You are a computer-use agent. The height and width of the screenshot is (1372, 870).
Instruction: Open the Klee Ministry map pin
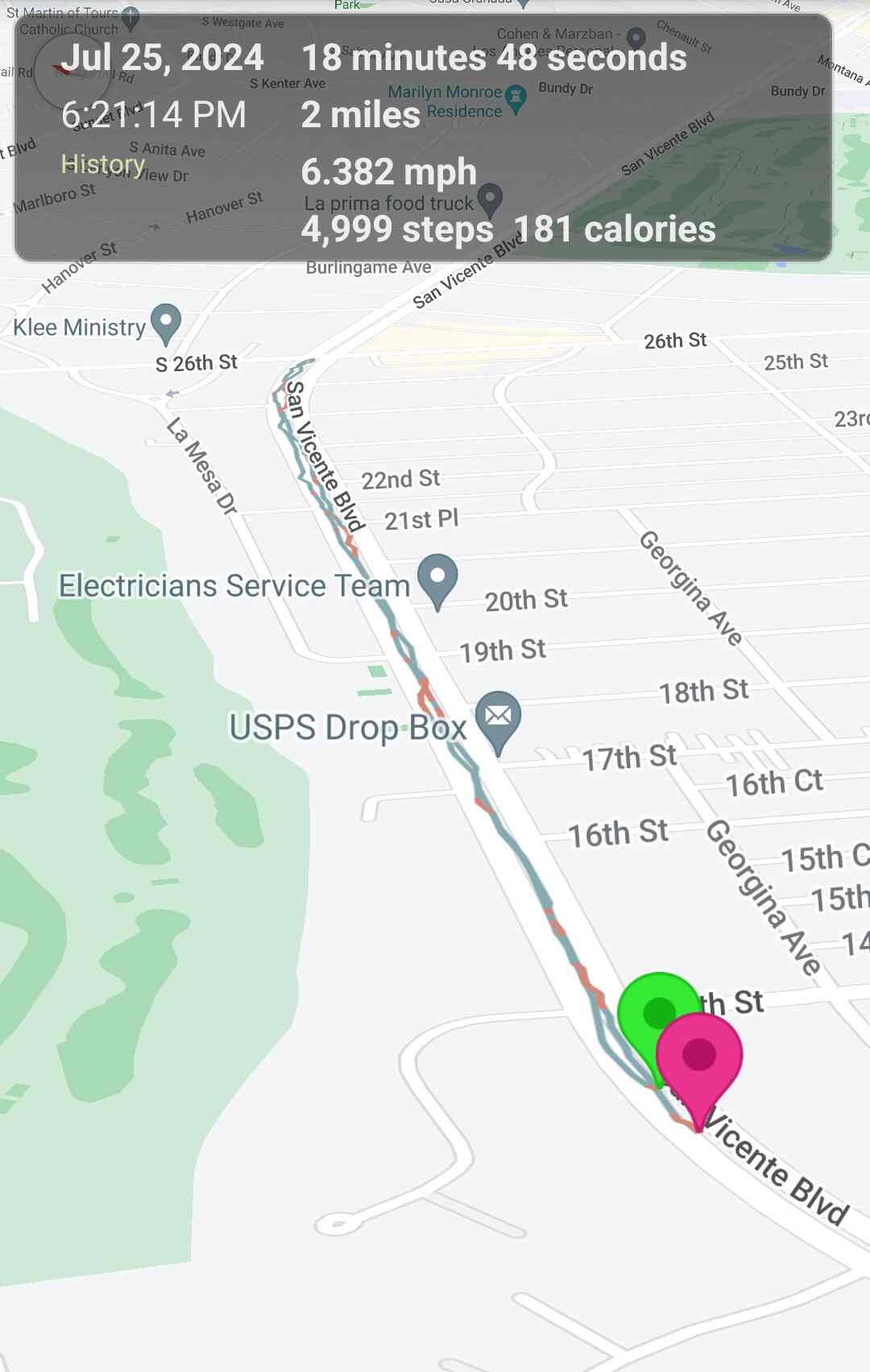[x=166, y=323]
